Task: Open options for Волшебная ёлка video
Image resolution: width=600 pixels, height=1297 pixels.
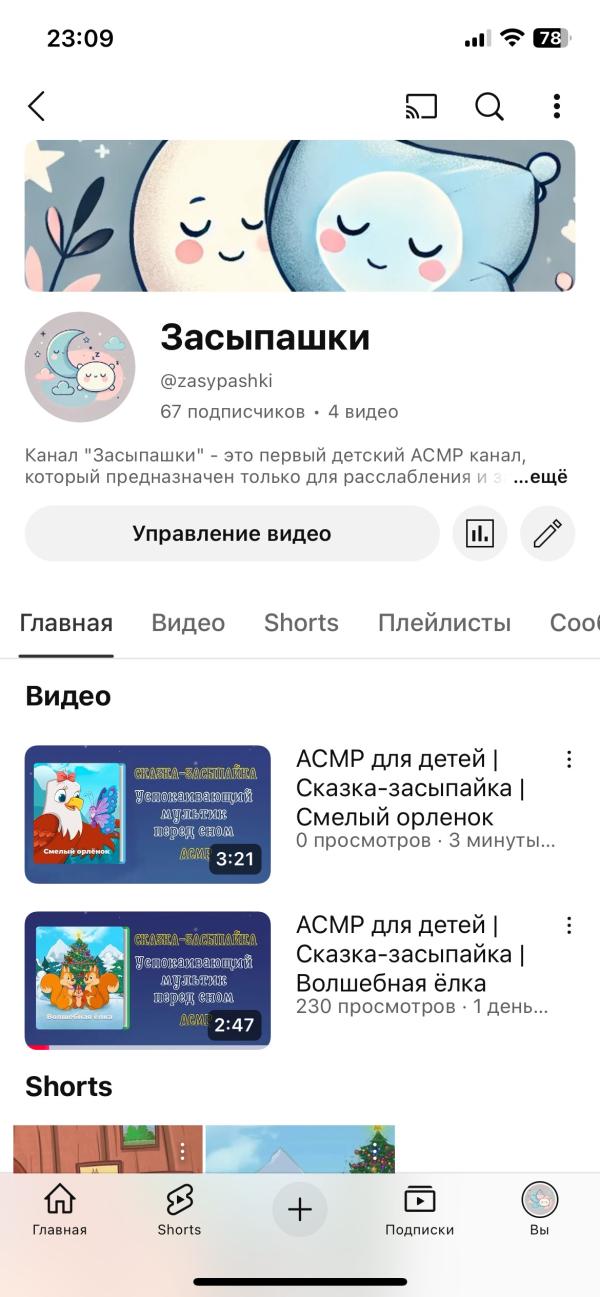Action: (569, 926)
